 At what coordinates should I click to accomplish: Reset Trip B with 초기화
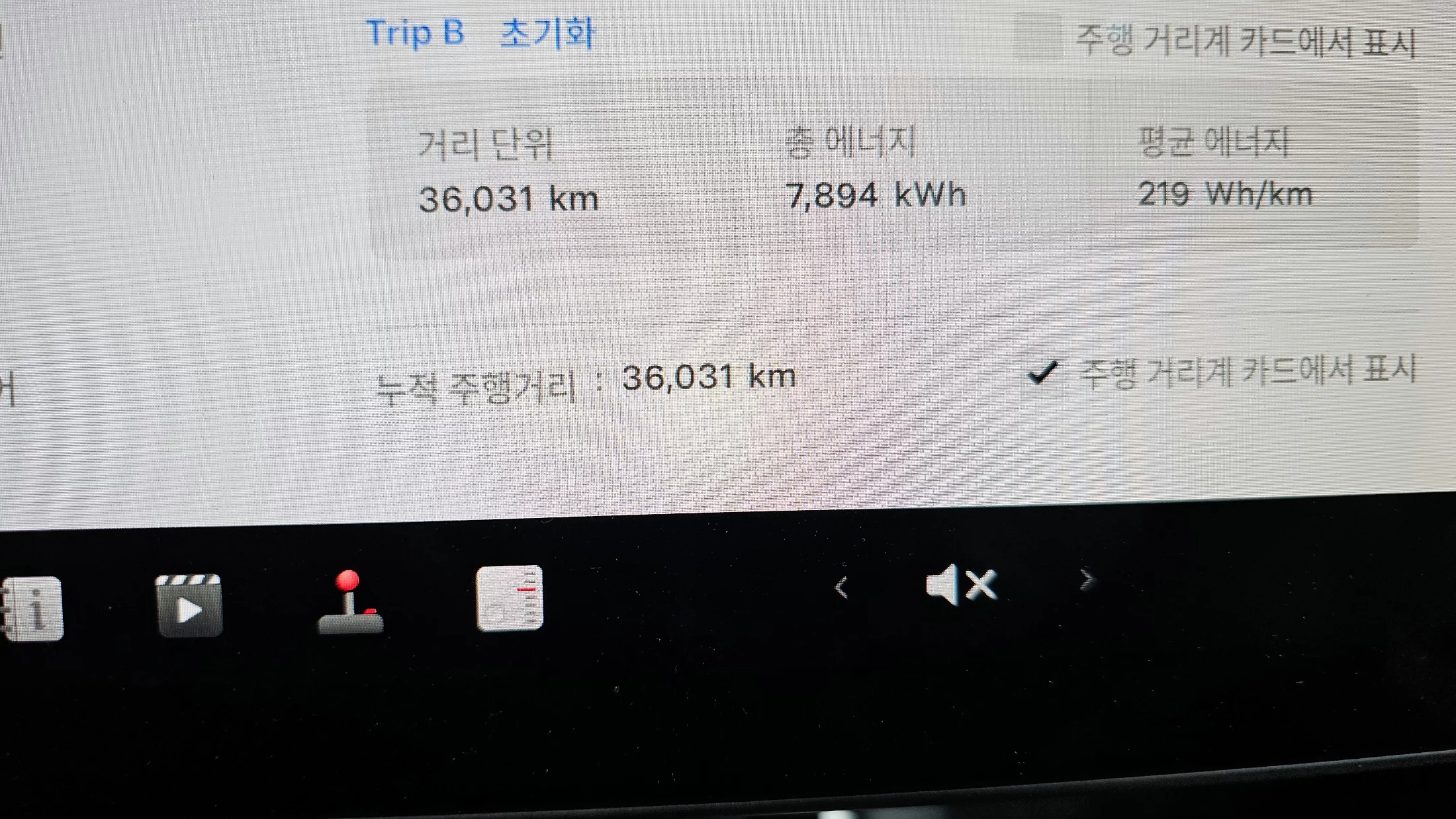coord(547,33)
